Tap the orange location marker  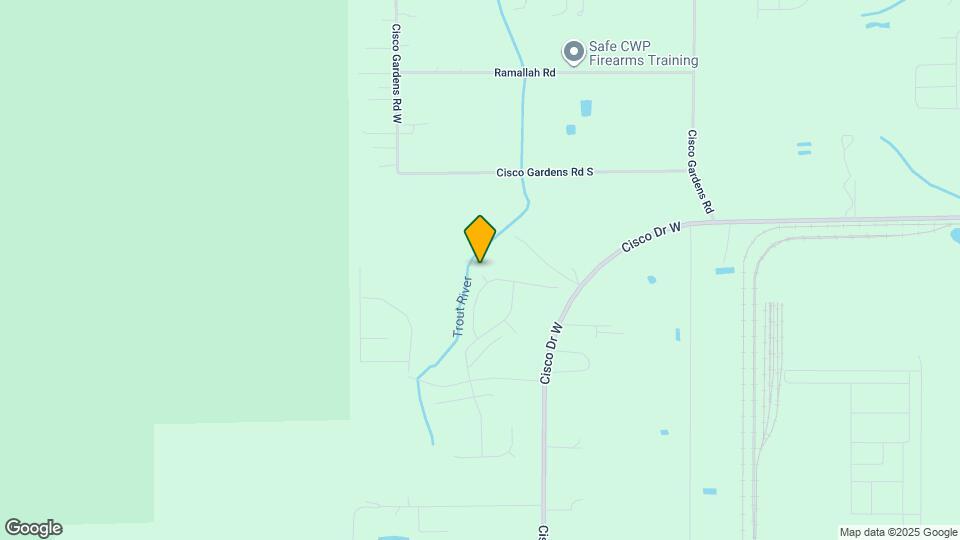480,238
